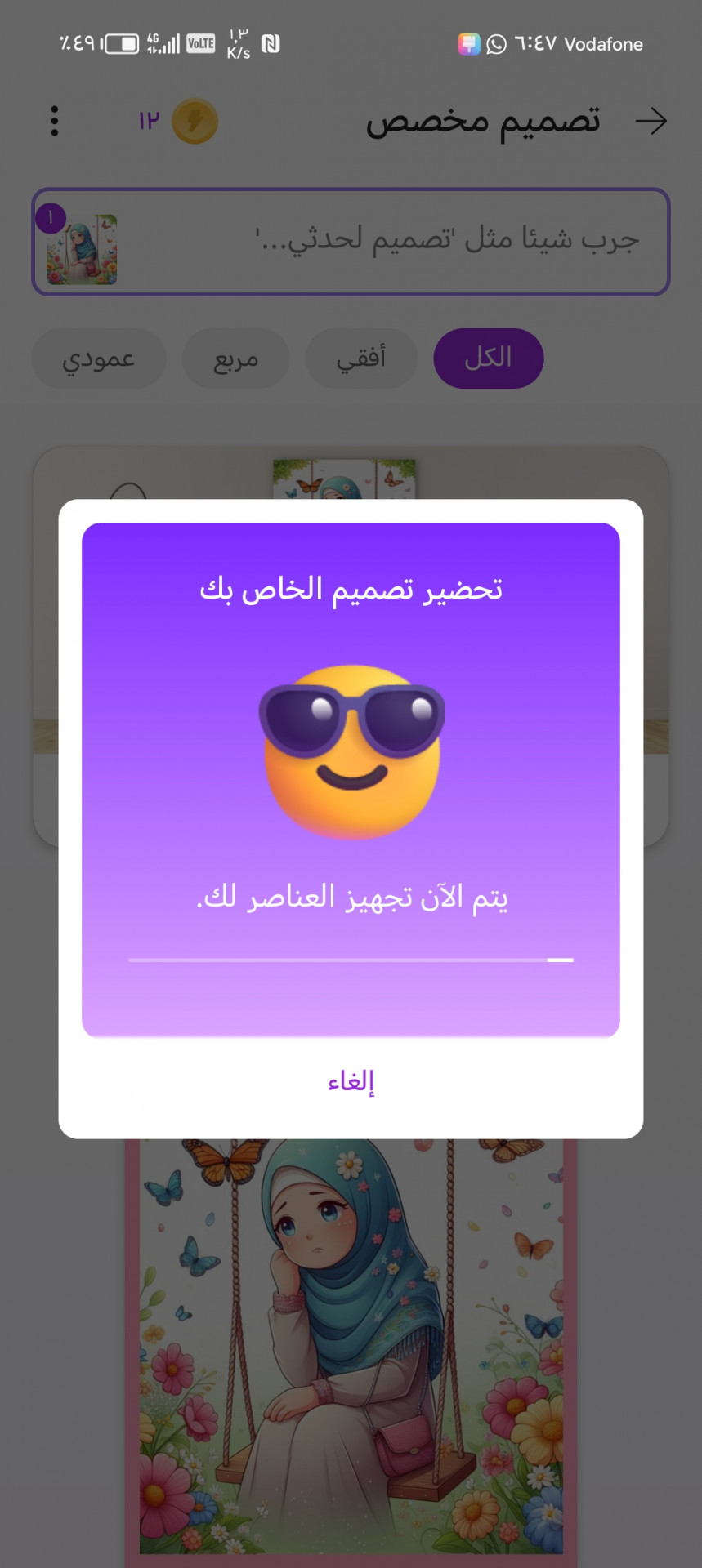Go back using the top-right arrow
Viewport: 702px width, 1568px height.
651,122
